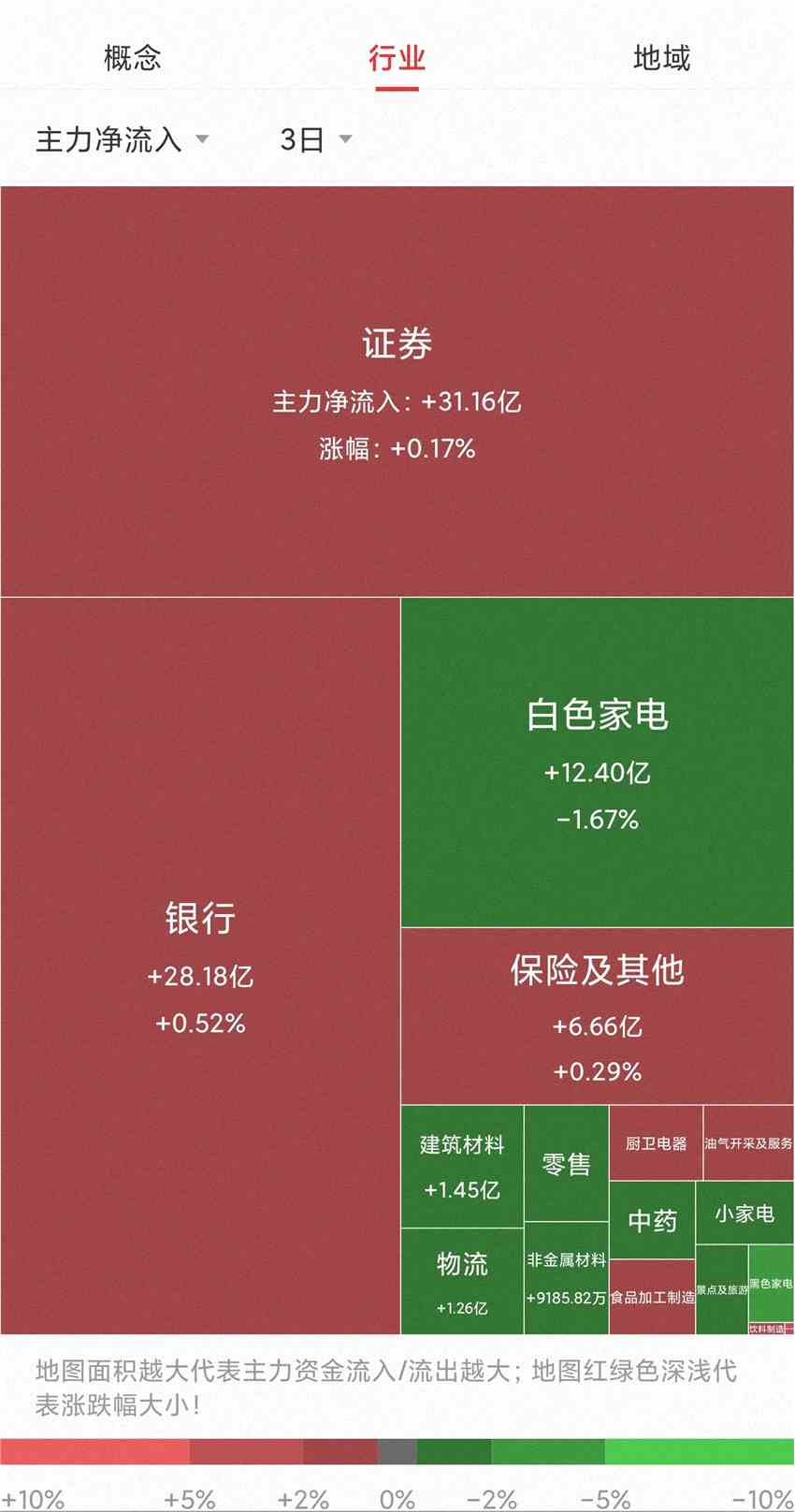This screenshot has height=1512, width=795.
Task: Tap the 物流 sector block
Action: 462,1280
